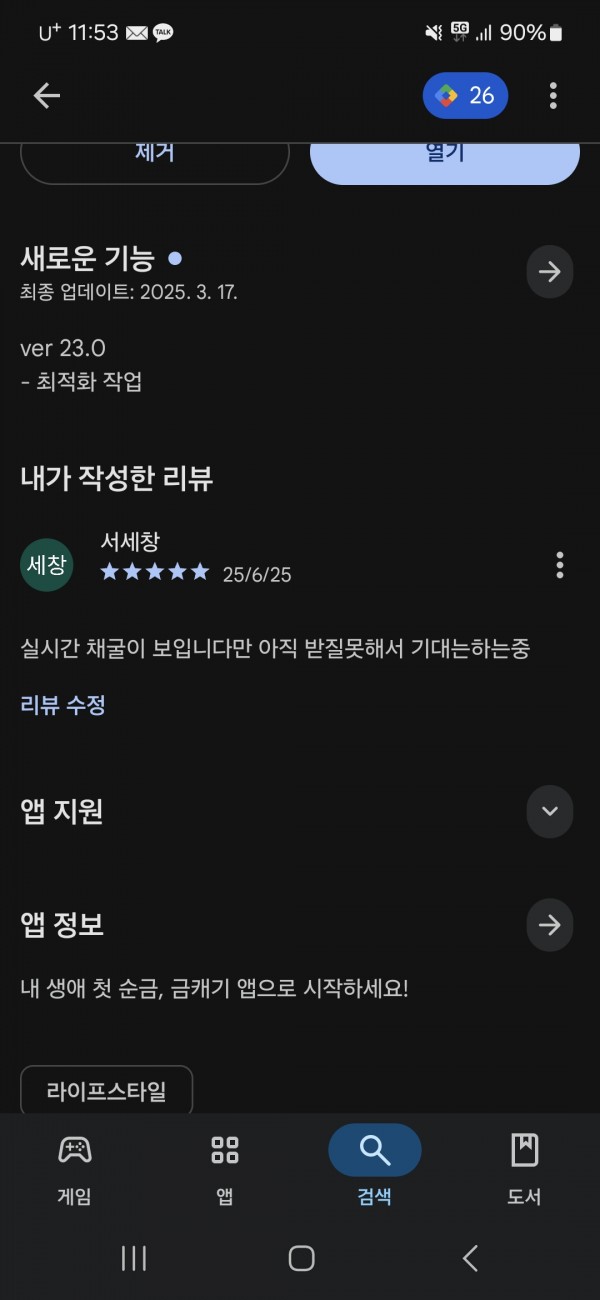
Task: Open the Play Points badge showing 26
Action: [x=465, y=96]
